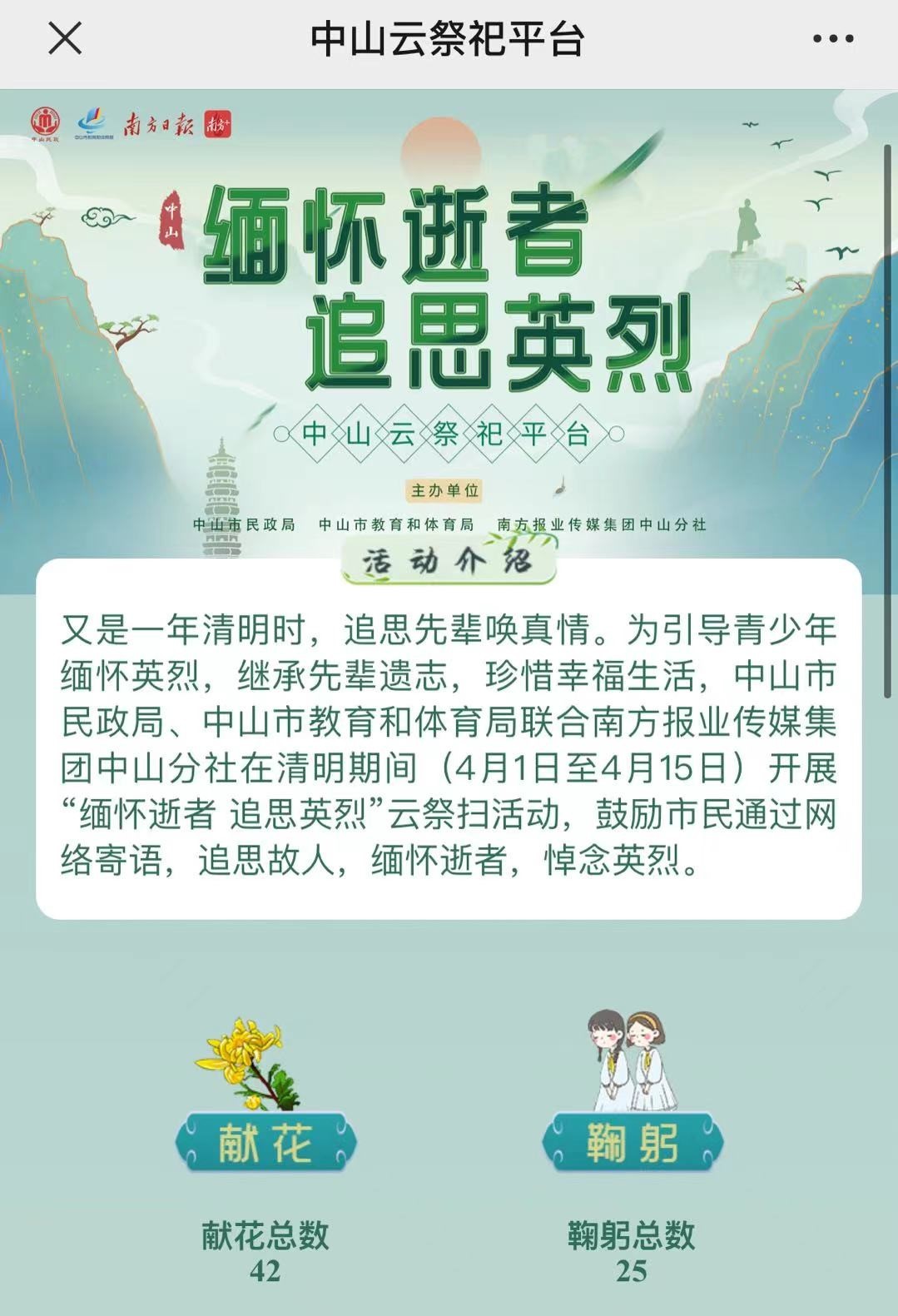
Task: Close the 中山云祭祀平台 page
Action: (65, 39)
